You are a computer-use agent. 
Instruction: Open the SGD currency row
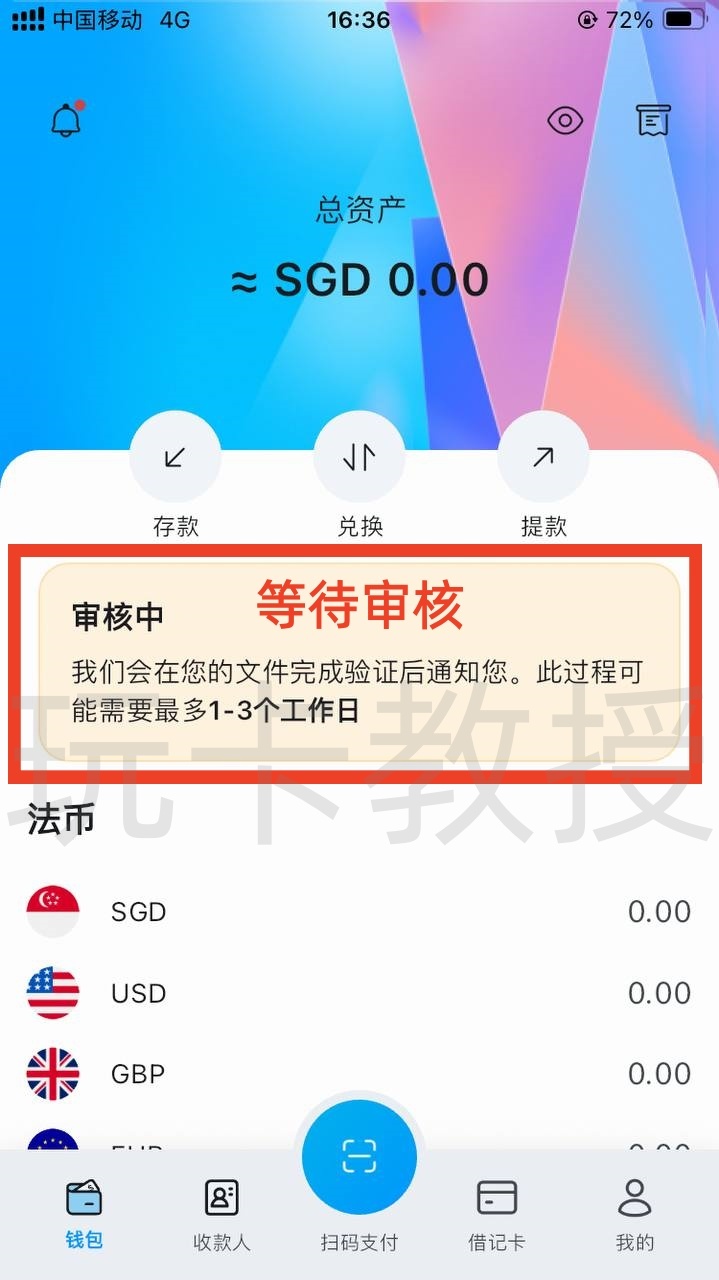point(359,912)
